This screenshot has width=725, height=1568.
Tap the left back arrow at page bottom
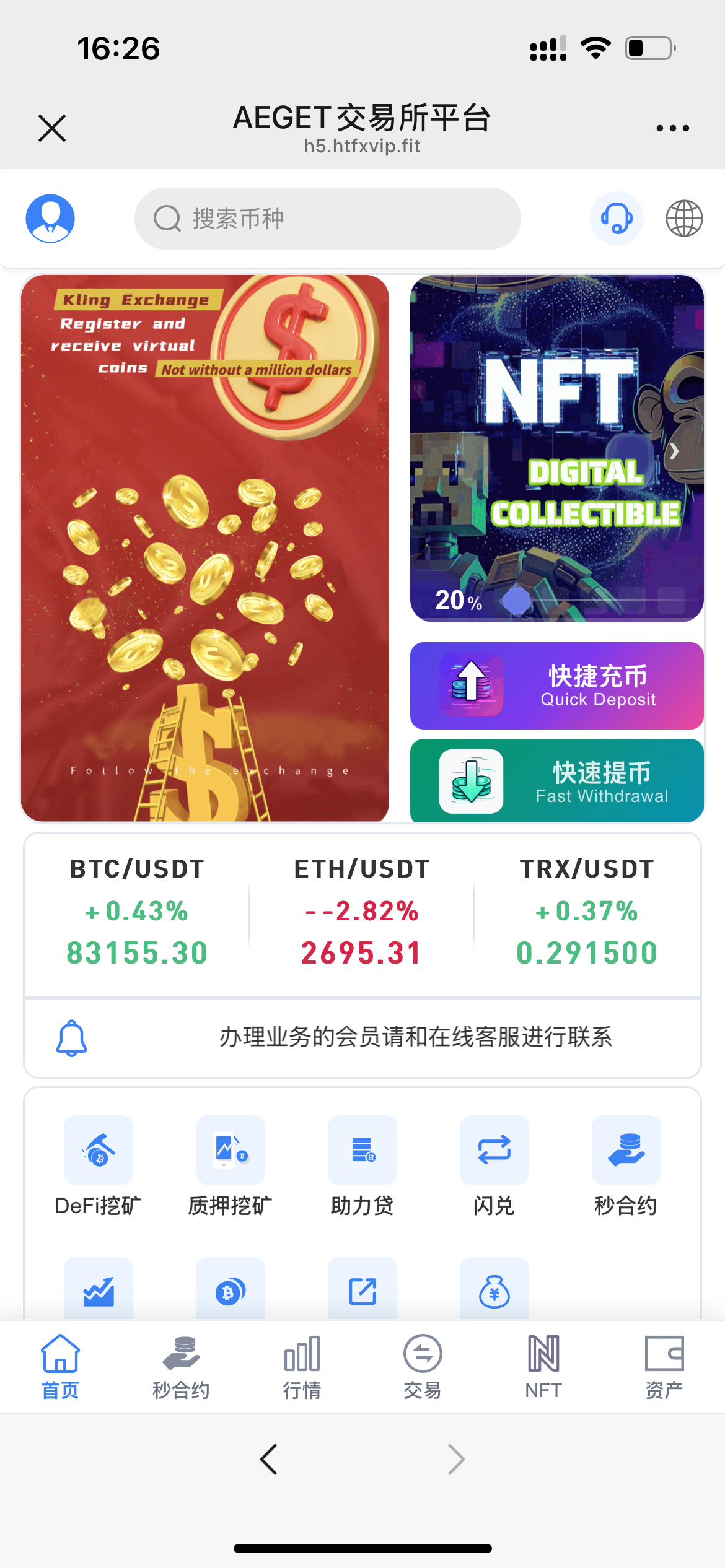[x=268, y=1458]
